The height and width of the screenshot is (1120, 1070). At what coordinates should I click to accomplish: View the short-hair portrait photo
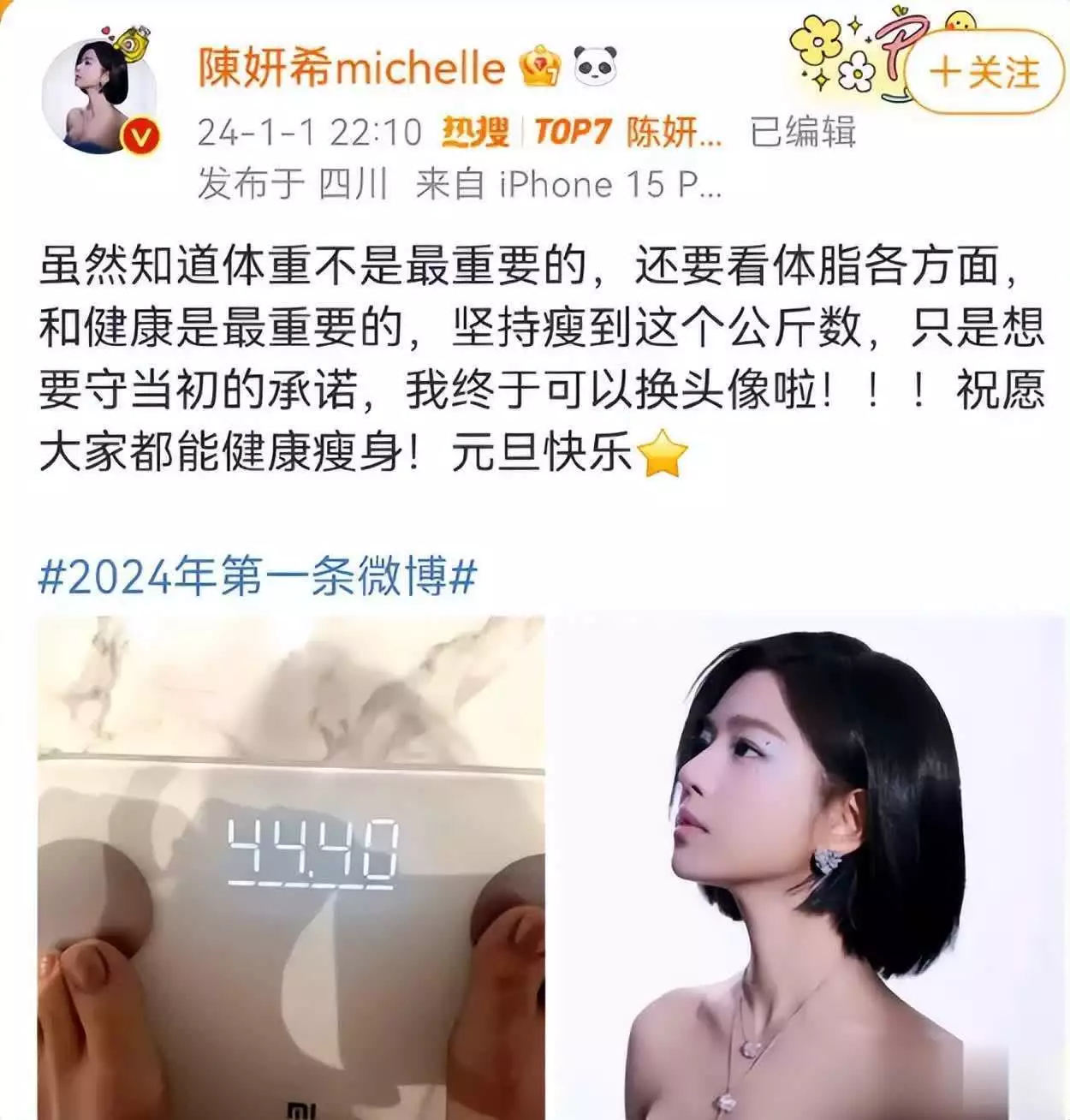click(806, 865)
